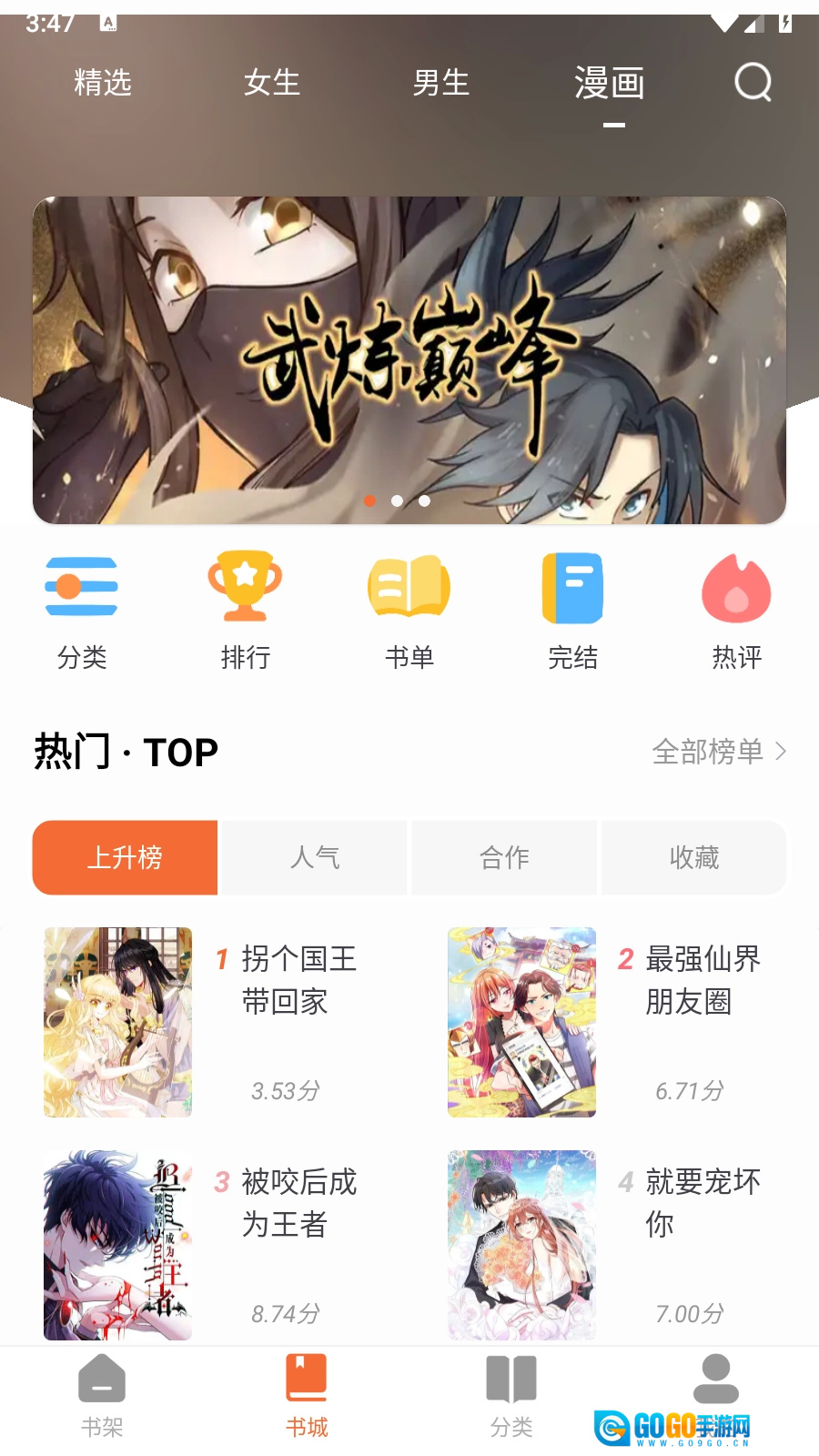819x1456 pixels.
Task: Switch to the 精选 tab
Action: point(103,83)
